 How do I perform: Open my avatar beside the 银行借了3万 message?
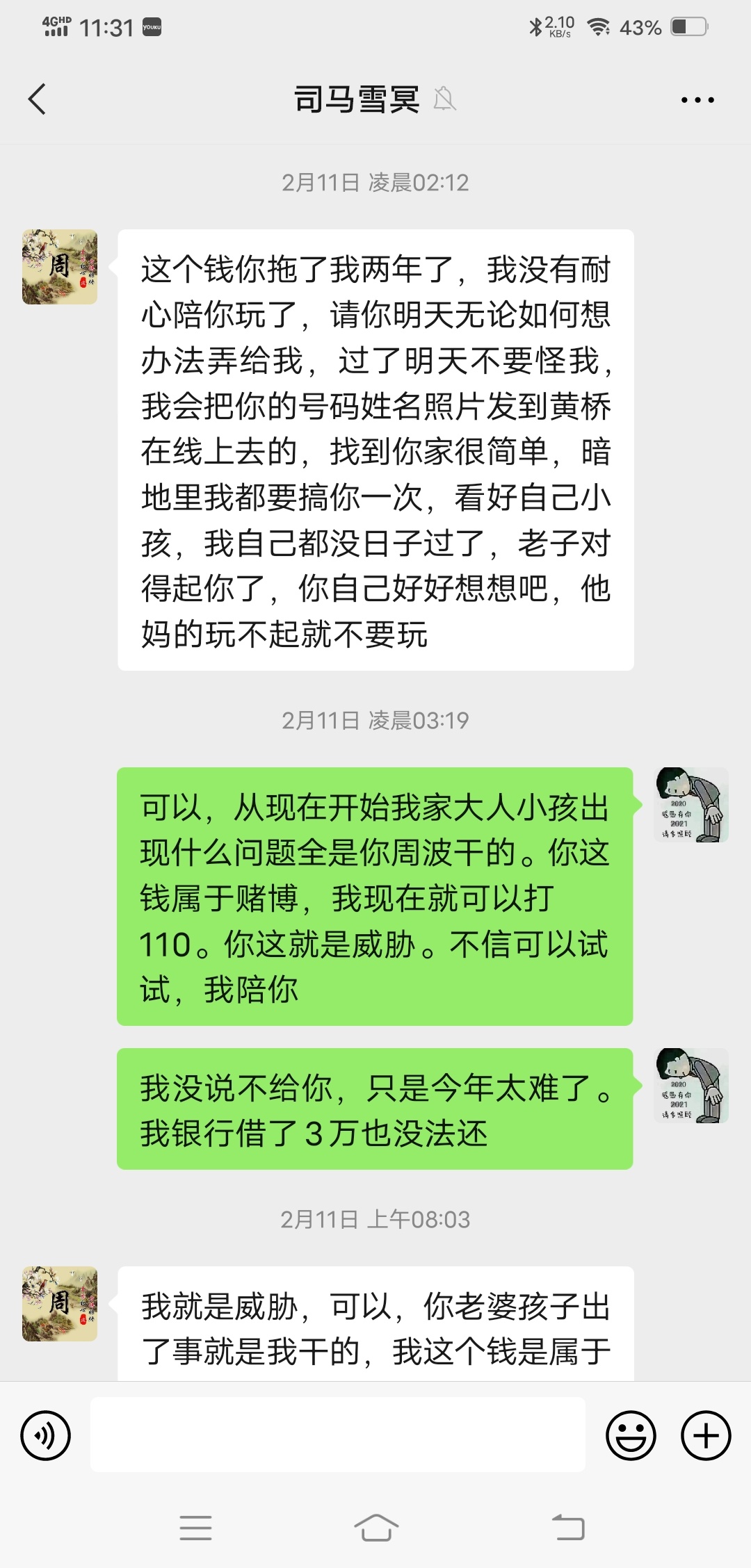[x=691, y=1086]
